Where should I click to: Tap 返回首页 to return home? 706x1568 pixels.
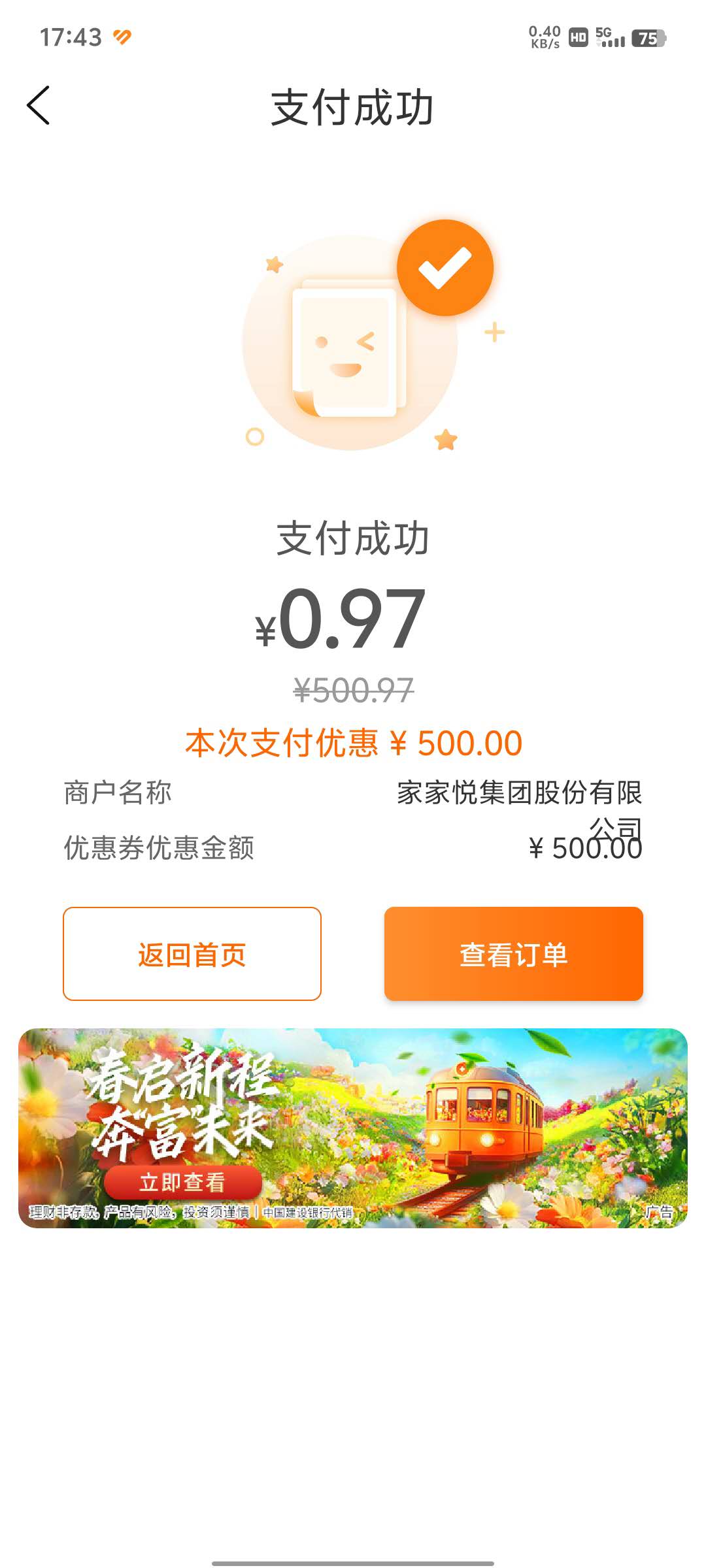coord(192,954)
